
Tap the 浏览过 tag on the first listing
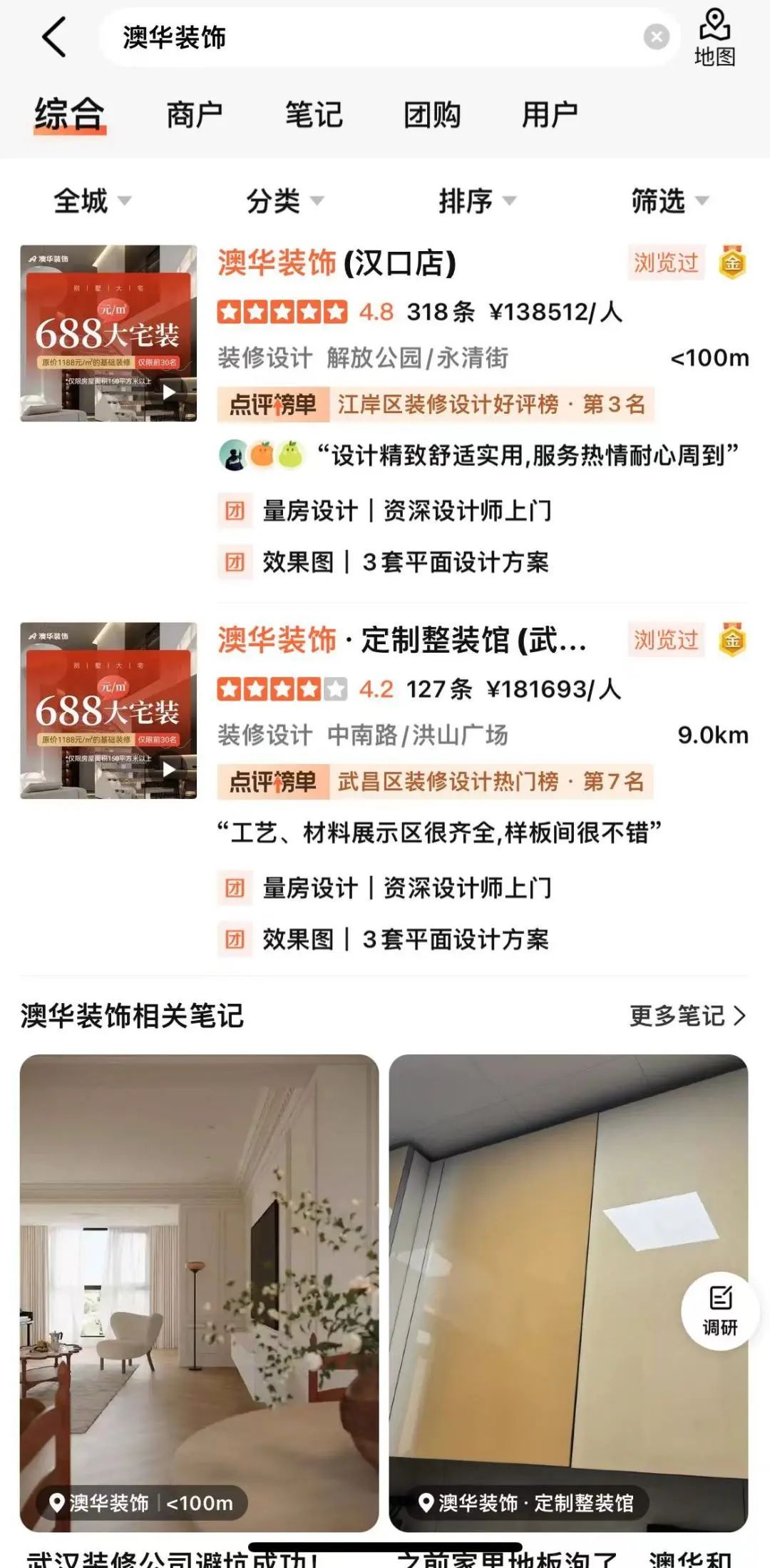click(x=666, y=264)
